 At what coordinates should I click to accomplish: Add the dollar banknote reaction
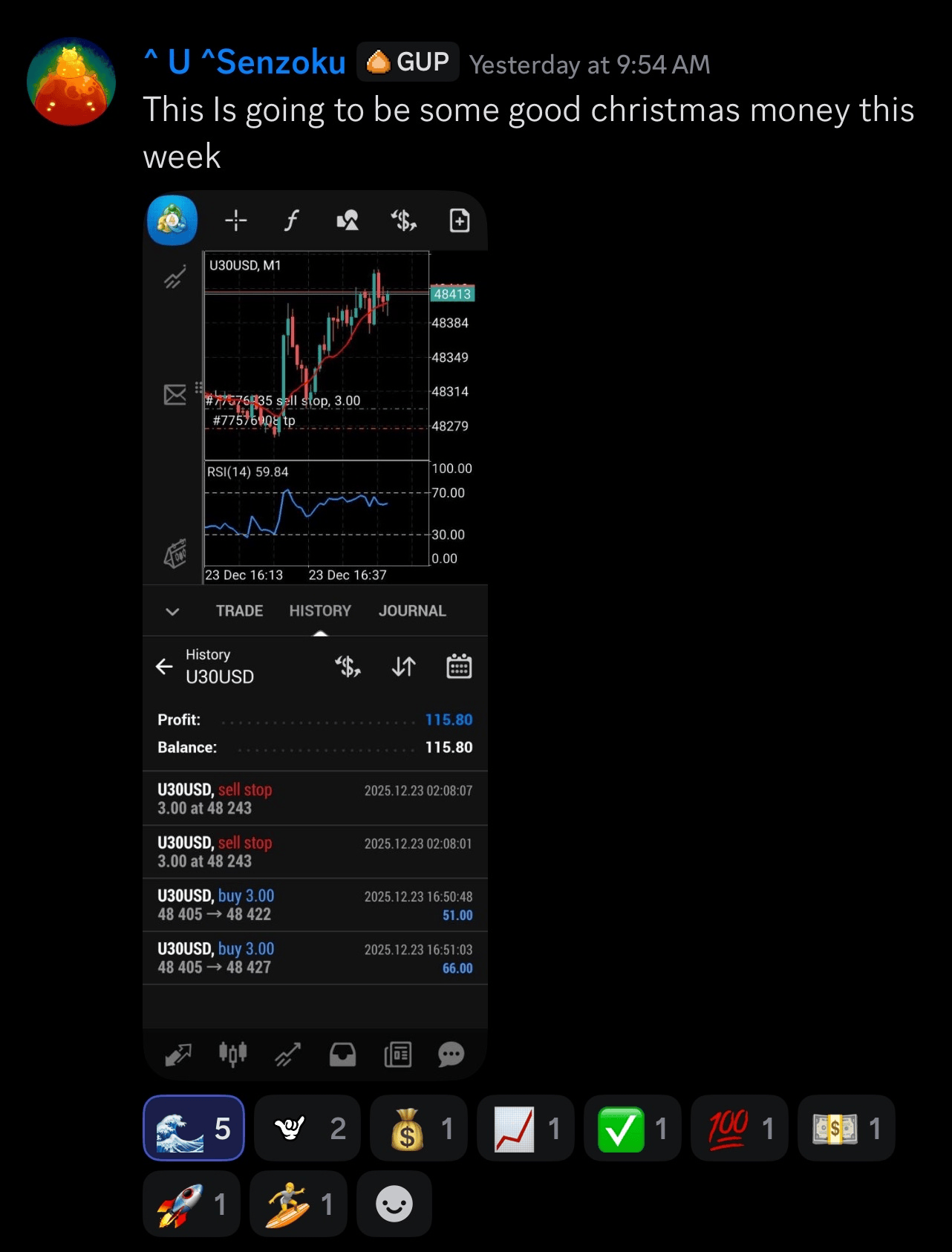(x=847, y=1128)
